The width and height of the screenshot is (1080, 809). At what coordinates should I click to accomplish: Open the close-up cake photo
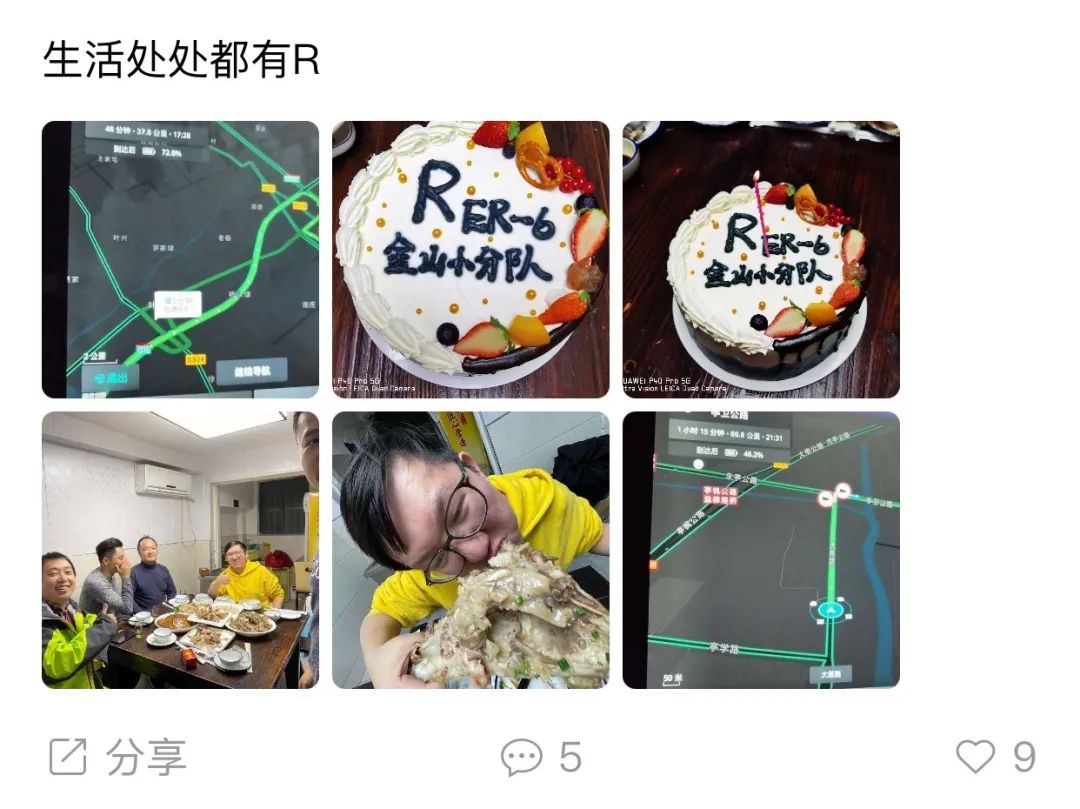470,260
